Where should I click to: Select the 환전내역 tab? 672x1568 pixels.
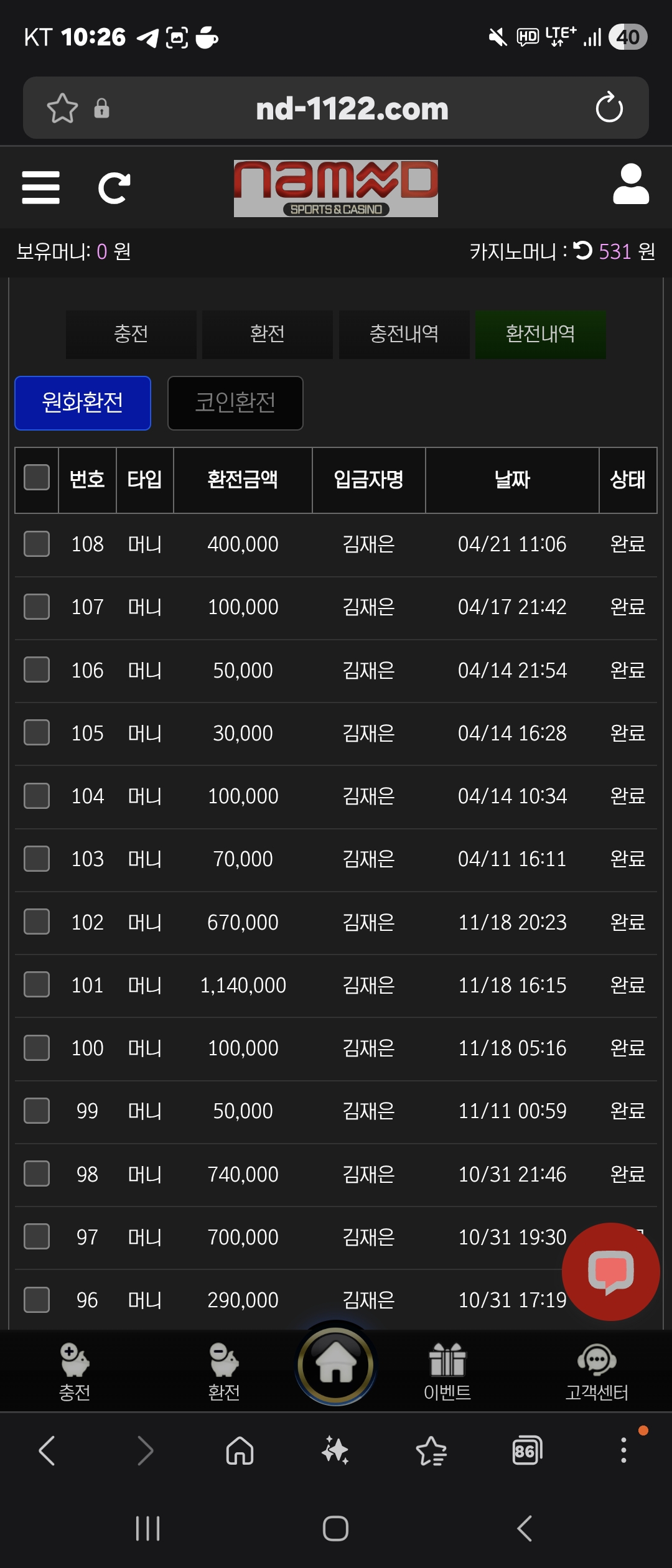point(540,334)
